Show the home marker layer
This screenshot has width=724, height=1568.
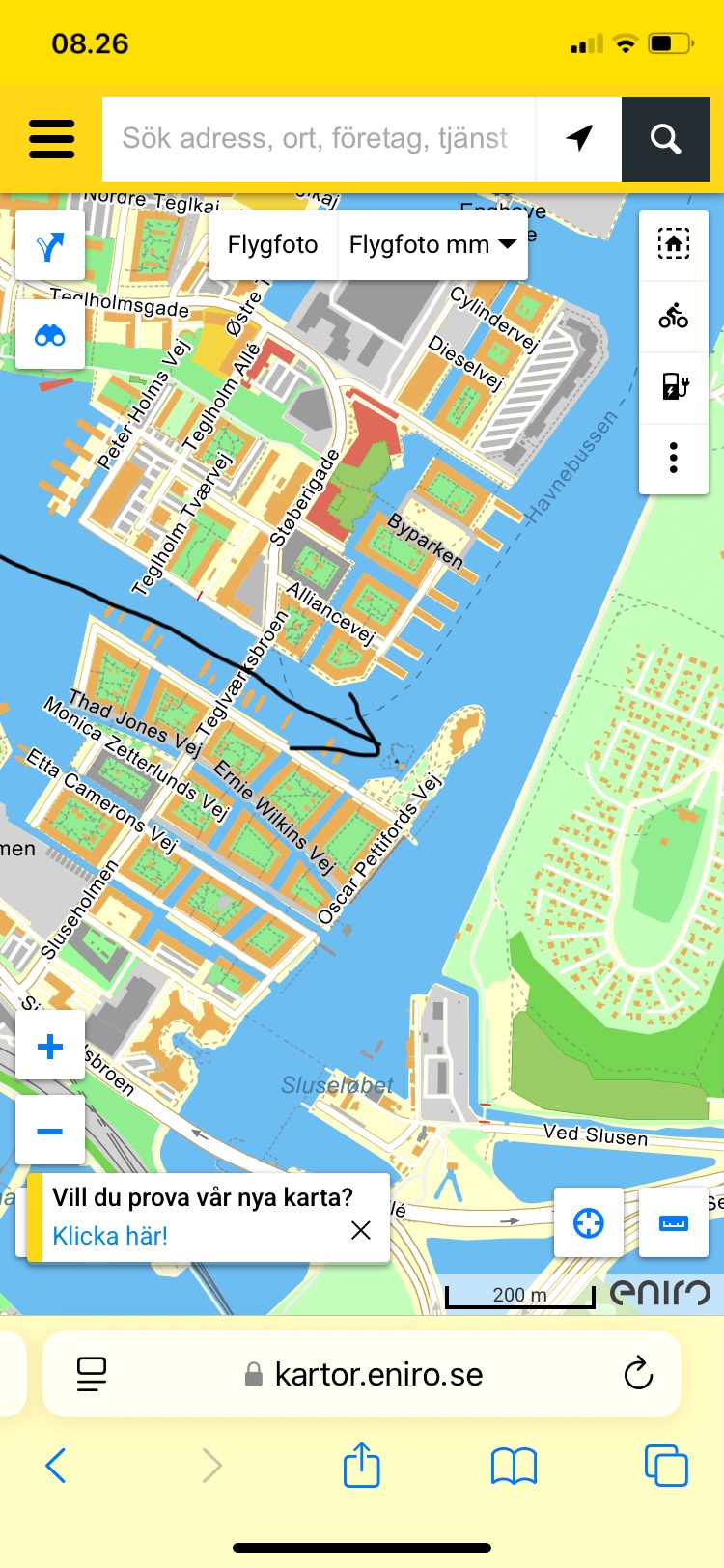coord(674,245)
